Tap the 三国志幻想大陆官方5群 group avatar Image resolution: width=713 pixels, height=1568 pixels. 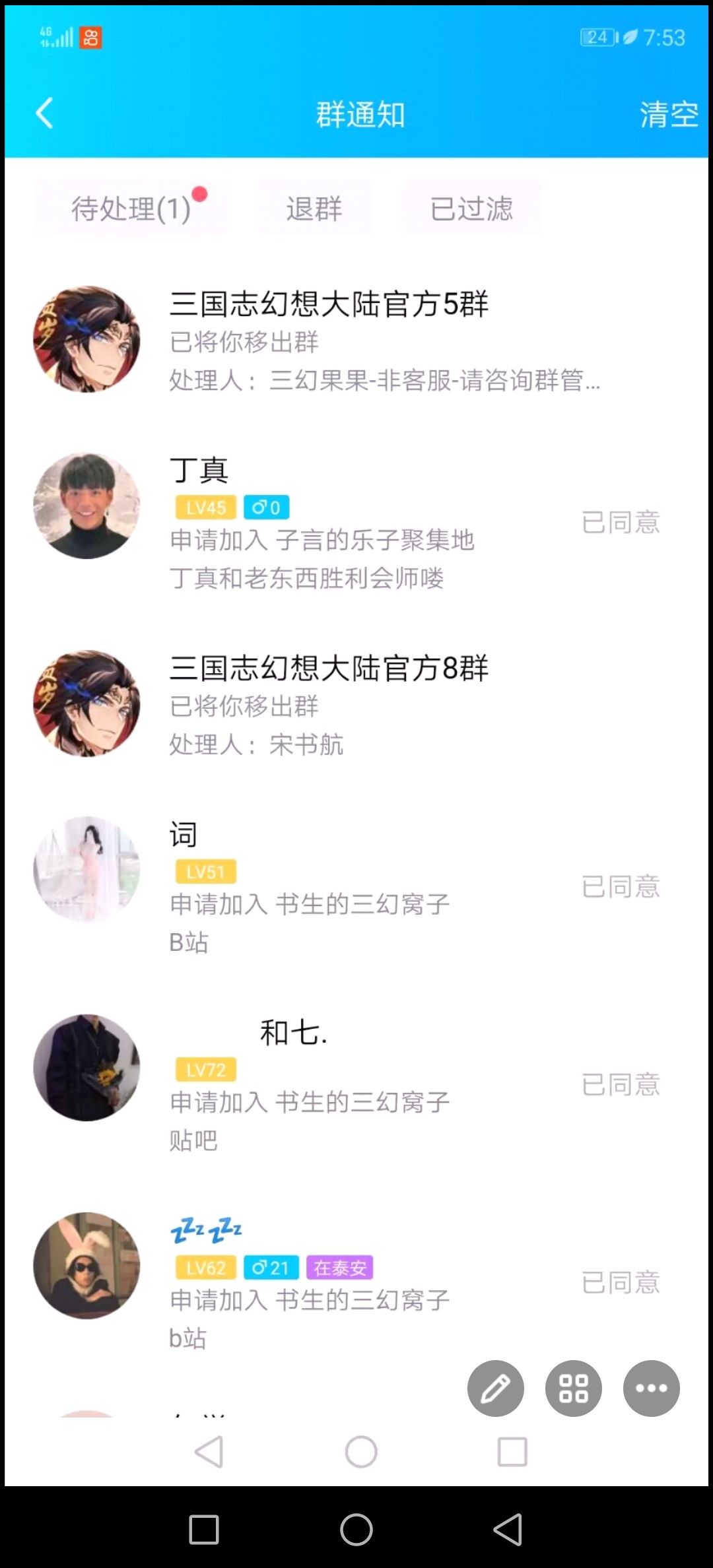pyautogui.click(x=86, y=340)
